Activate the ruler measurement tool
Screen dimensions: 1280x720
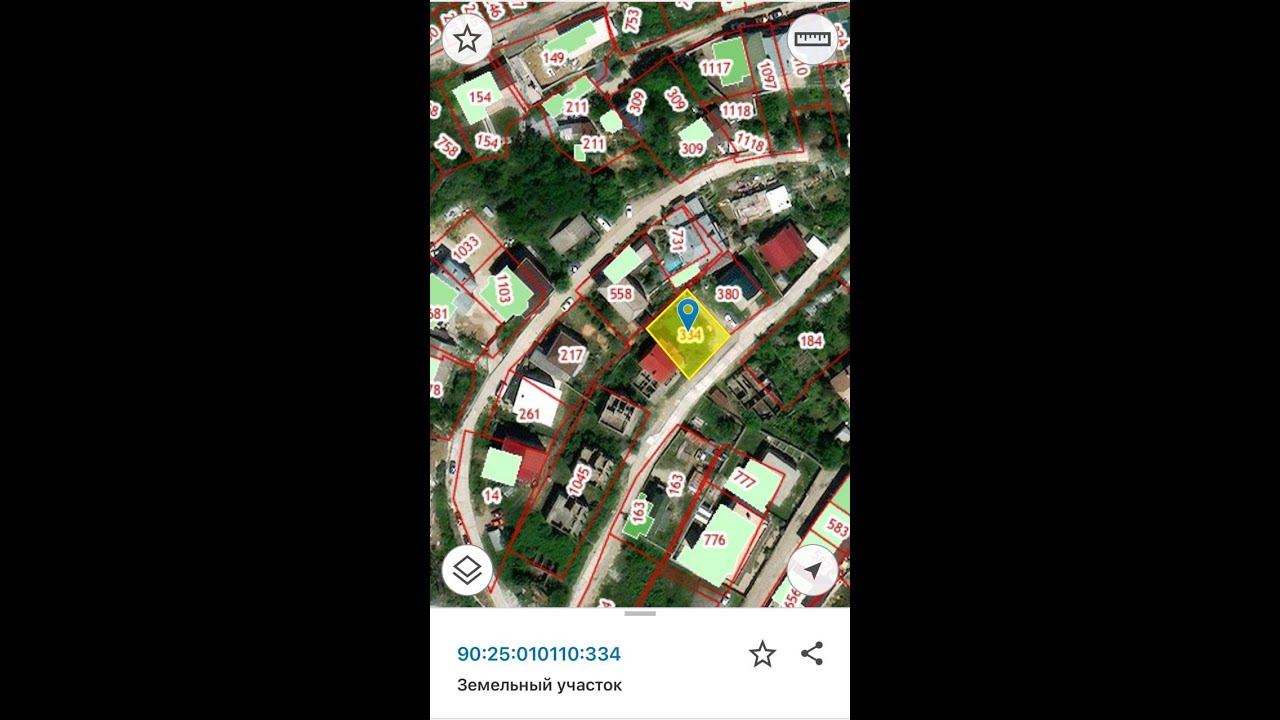pos(812,40)
